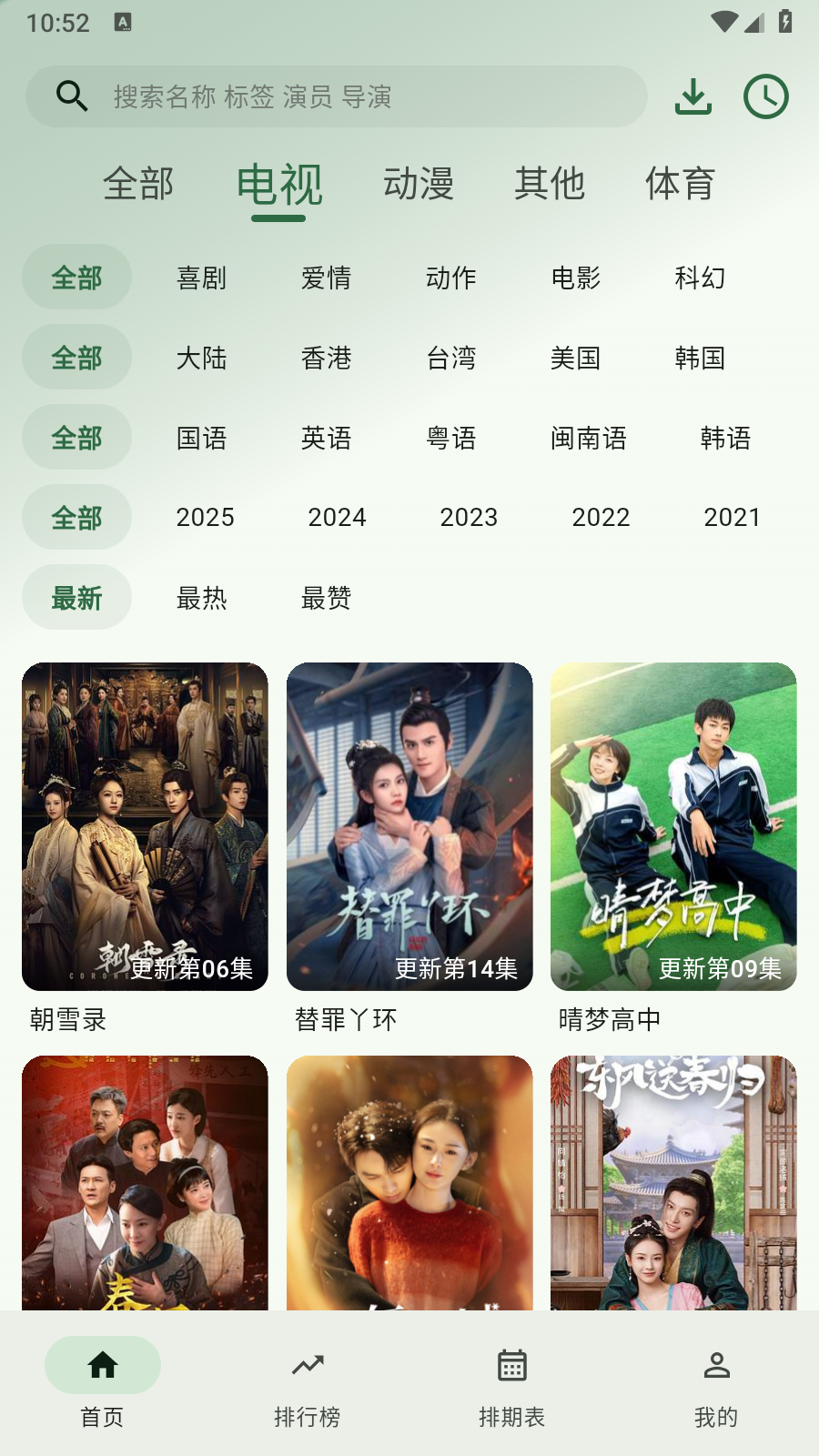Open the 排期表 schedule tab
Screen dimensions: 819x1456
pyautogui.click(x=512, y=1383)
